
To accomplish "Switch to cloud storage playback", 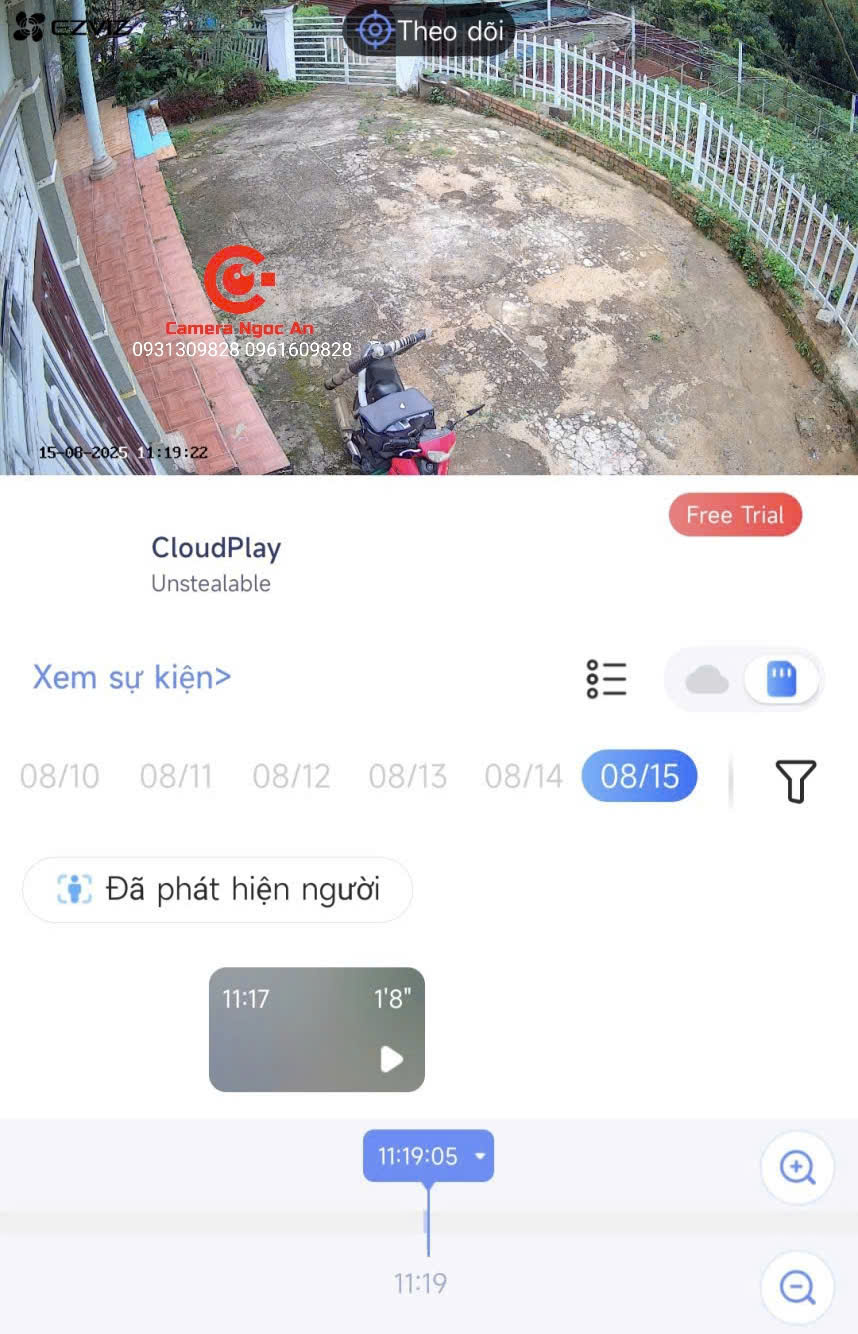I will (x=707, y=680).
